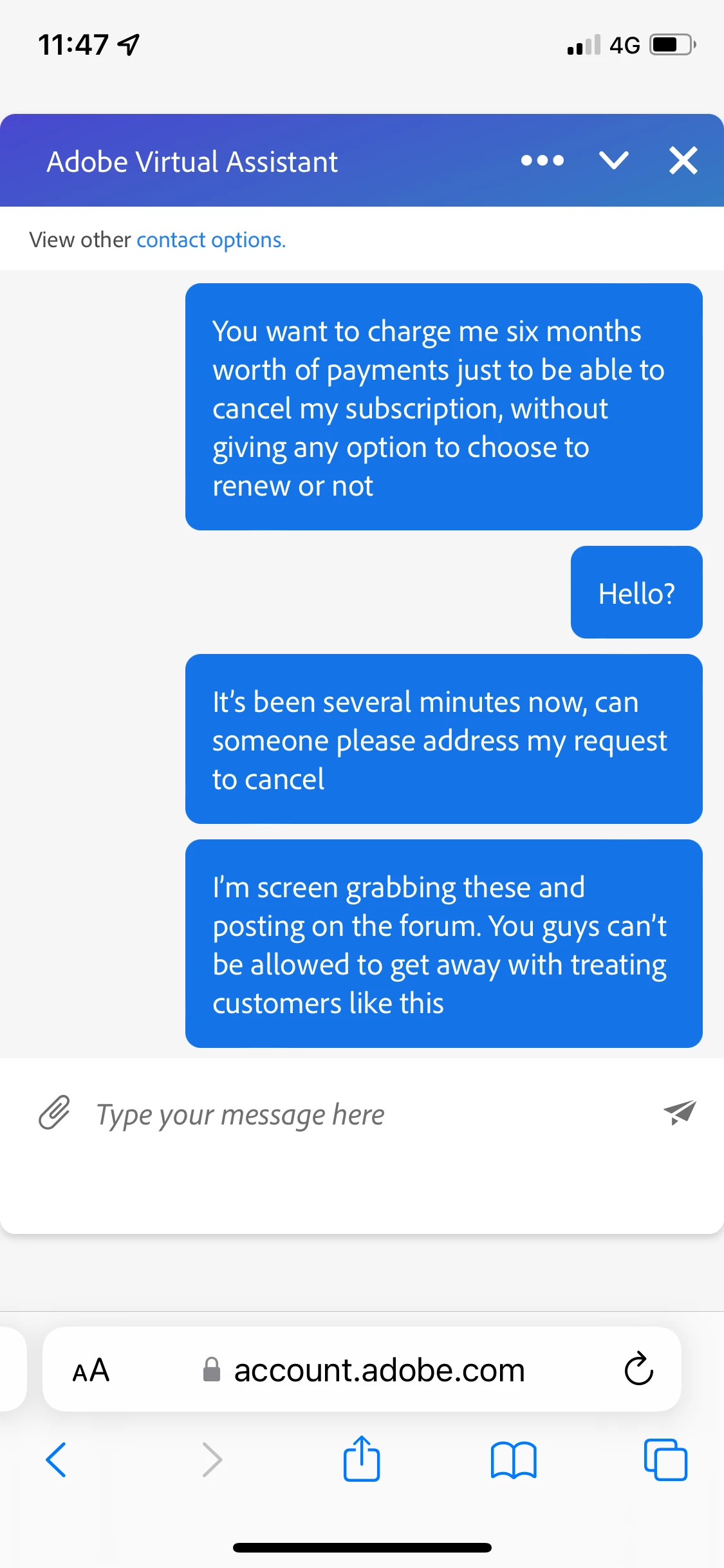Go back to the previous page

click(56, 1460)
